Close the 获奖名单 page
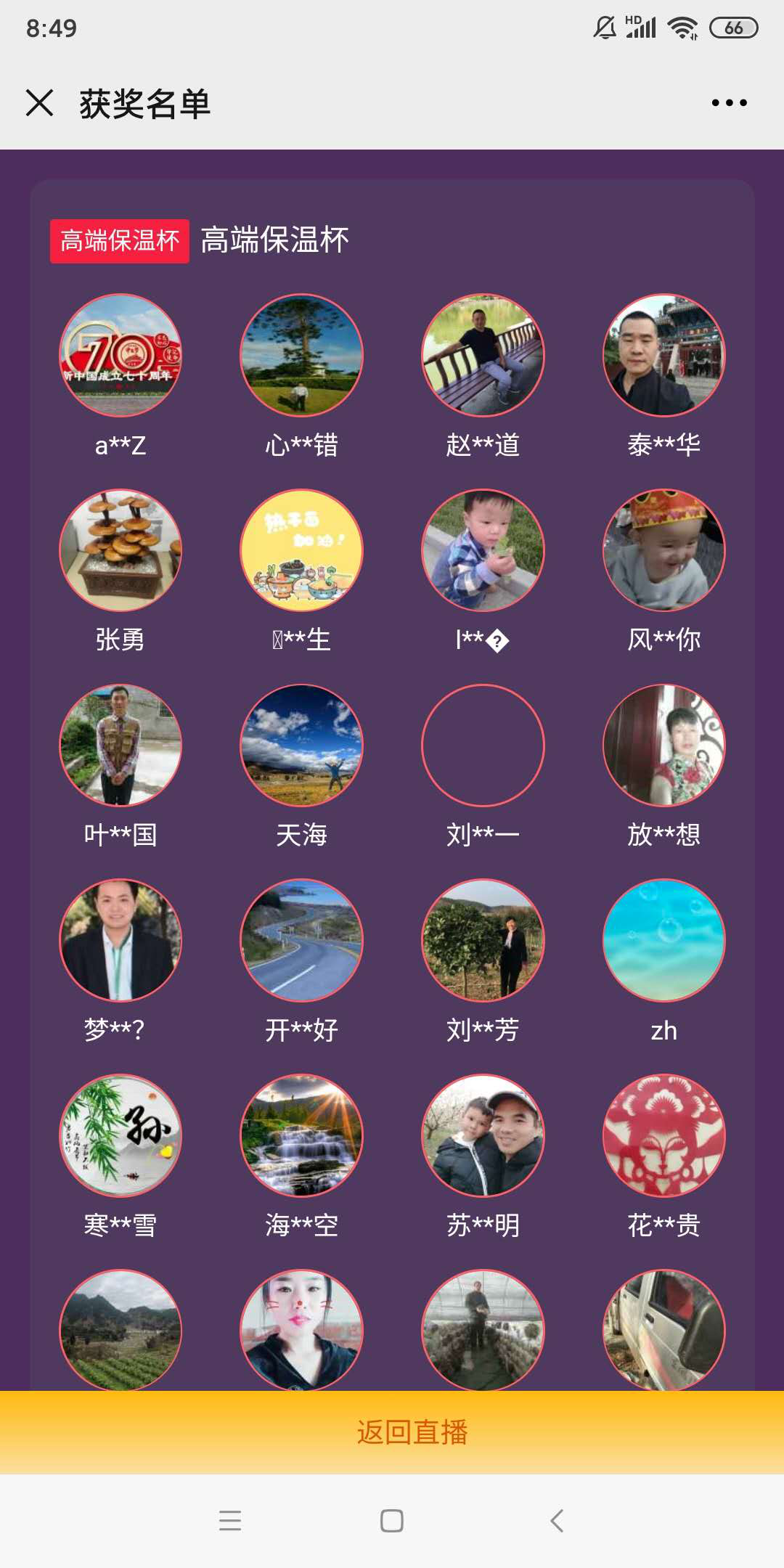This screenshot has height=1568, width=784. click(x=40, y=102)
